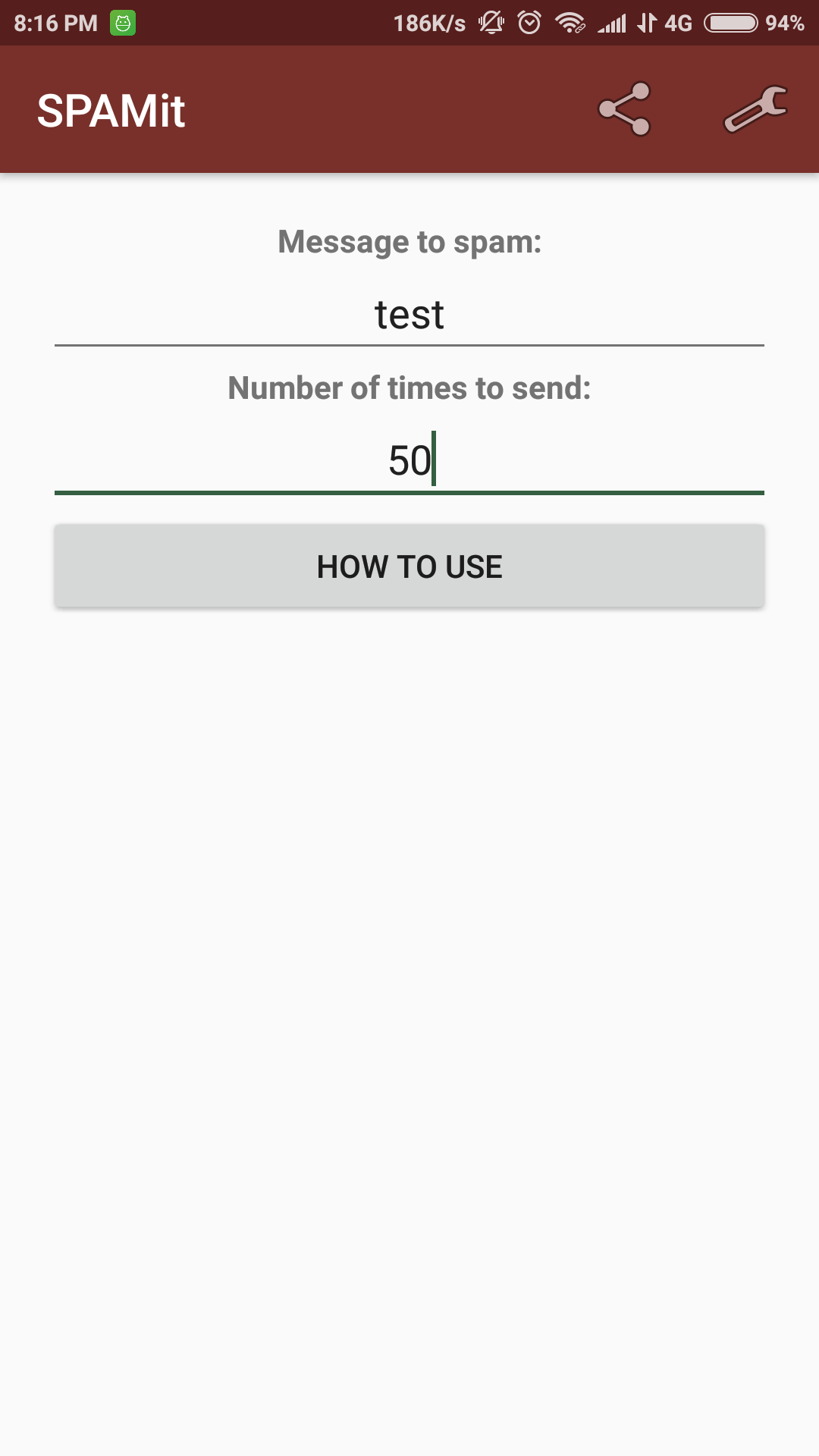Open the HOW TO USE guide
Screen dimensions: 819x1456
tap(409, 566)
